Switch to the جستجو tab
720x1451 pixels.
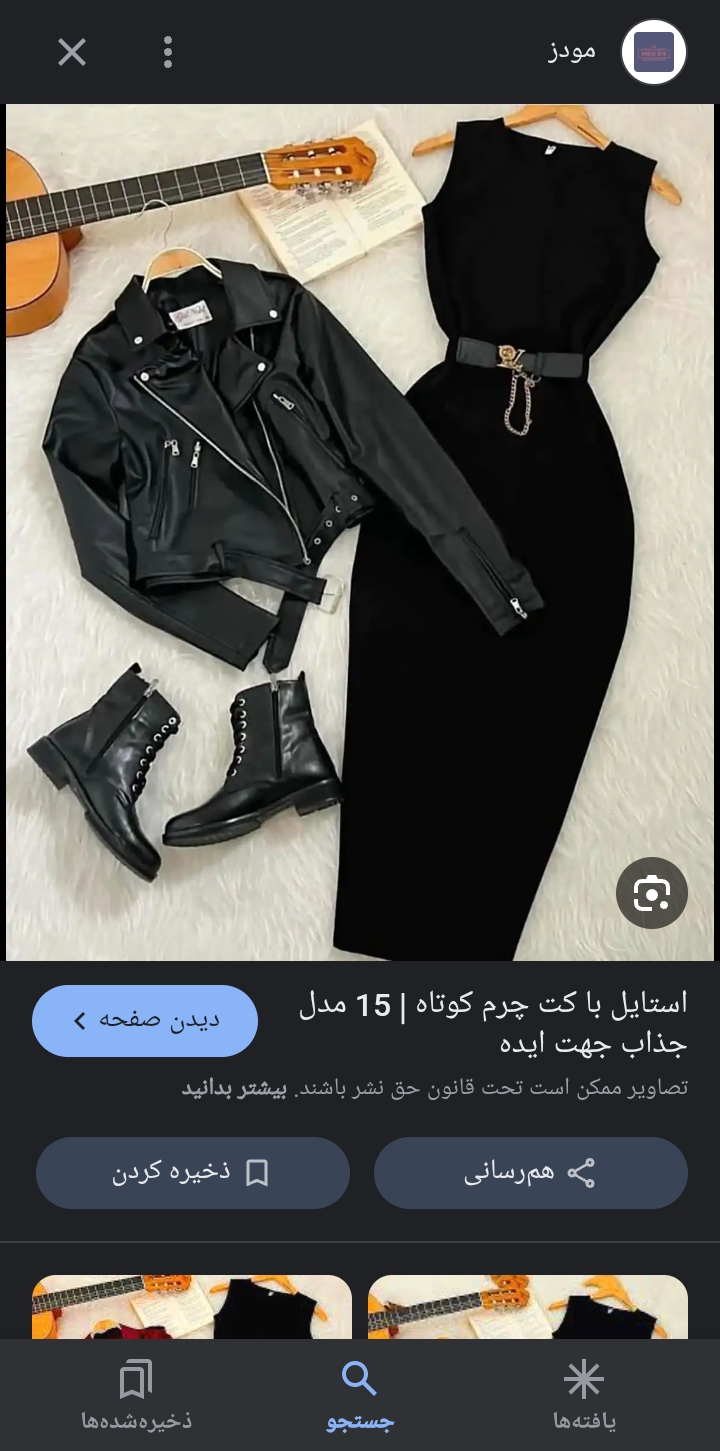359,1395
